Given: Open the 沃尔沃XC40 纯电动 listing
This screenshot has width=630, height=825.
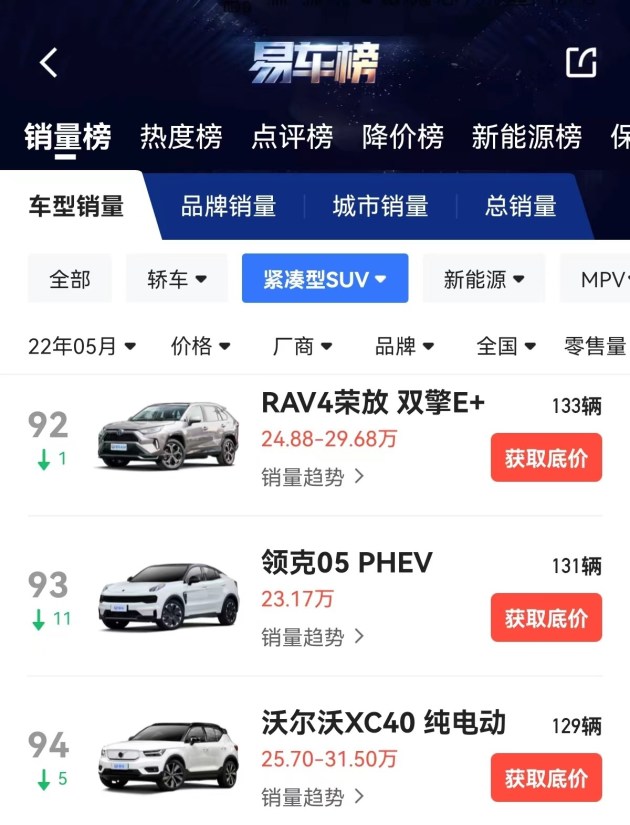Looking at the screenshot, I should coord(383,723).
